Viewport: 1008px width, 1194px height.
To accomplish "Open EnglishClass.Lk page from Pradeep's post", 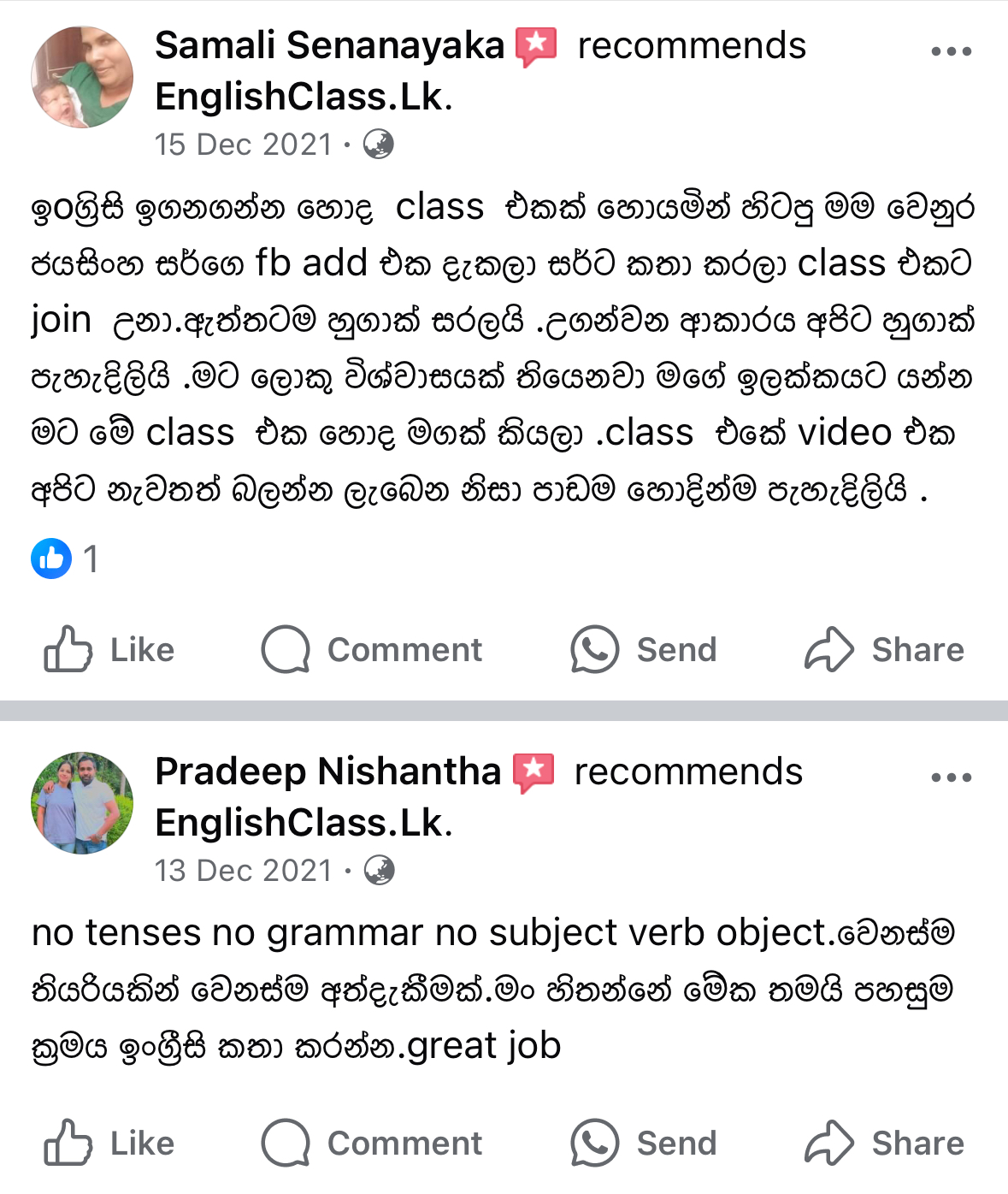I will pyautogui.click(x=303, y=823).
